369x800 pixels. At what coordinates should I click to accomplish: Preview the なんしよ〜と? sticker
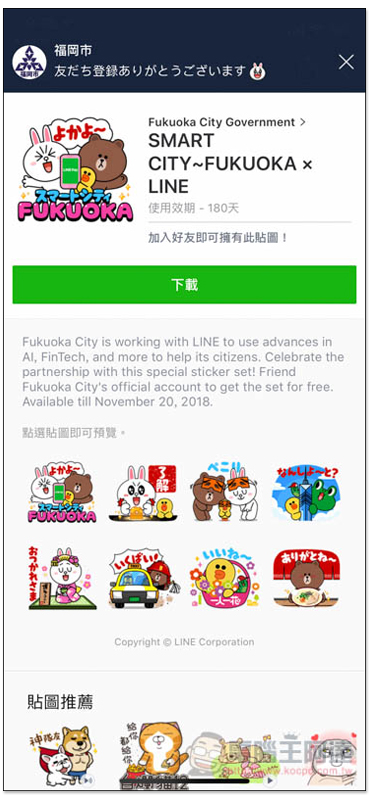(306, 492)
